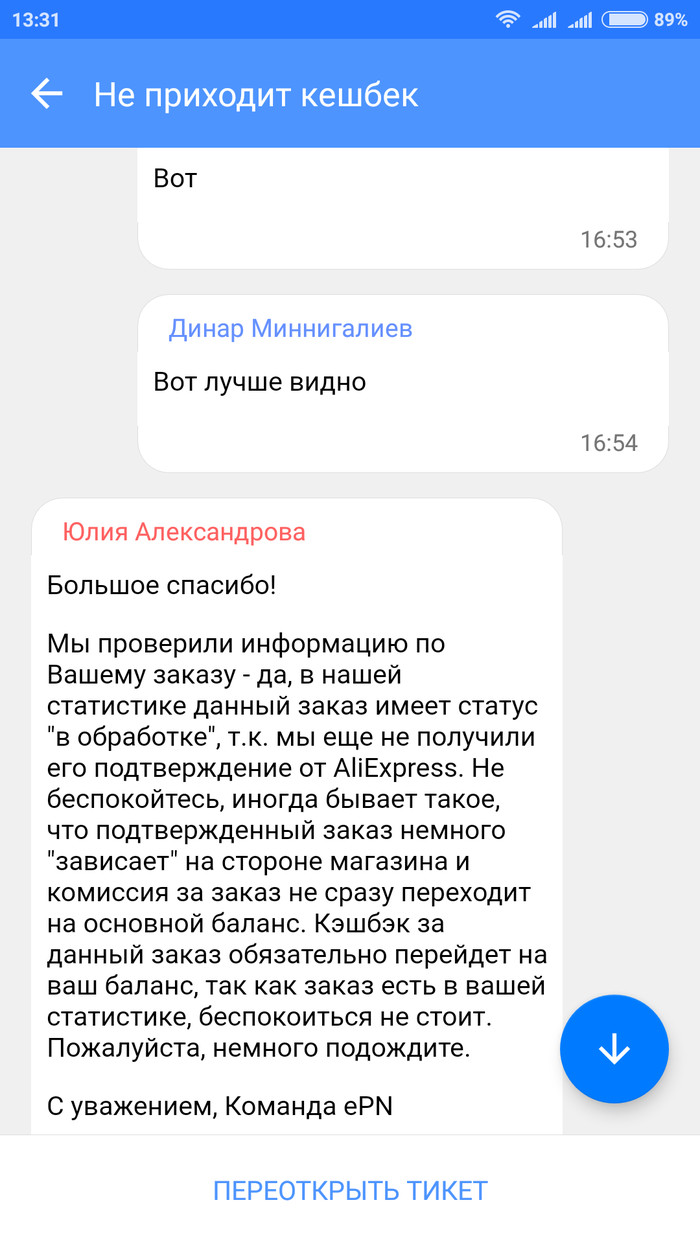The image size is (700, 1244).
Task: Go back from the ticket chat
Action: tap(46, 94)
